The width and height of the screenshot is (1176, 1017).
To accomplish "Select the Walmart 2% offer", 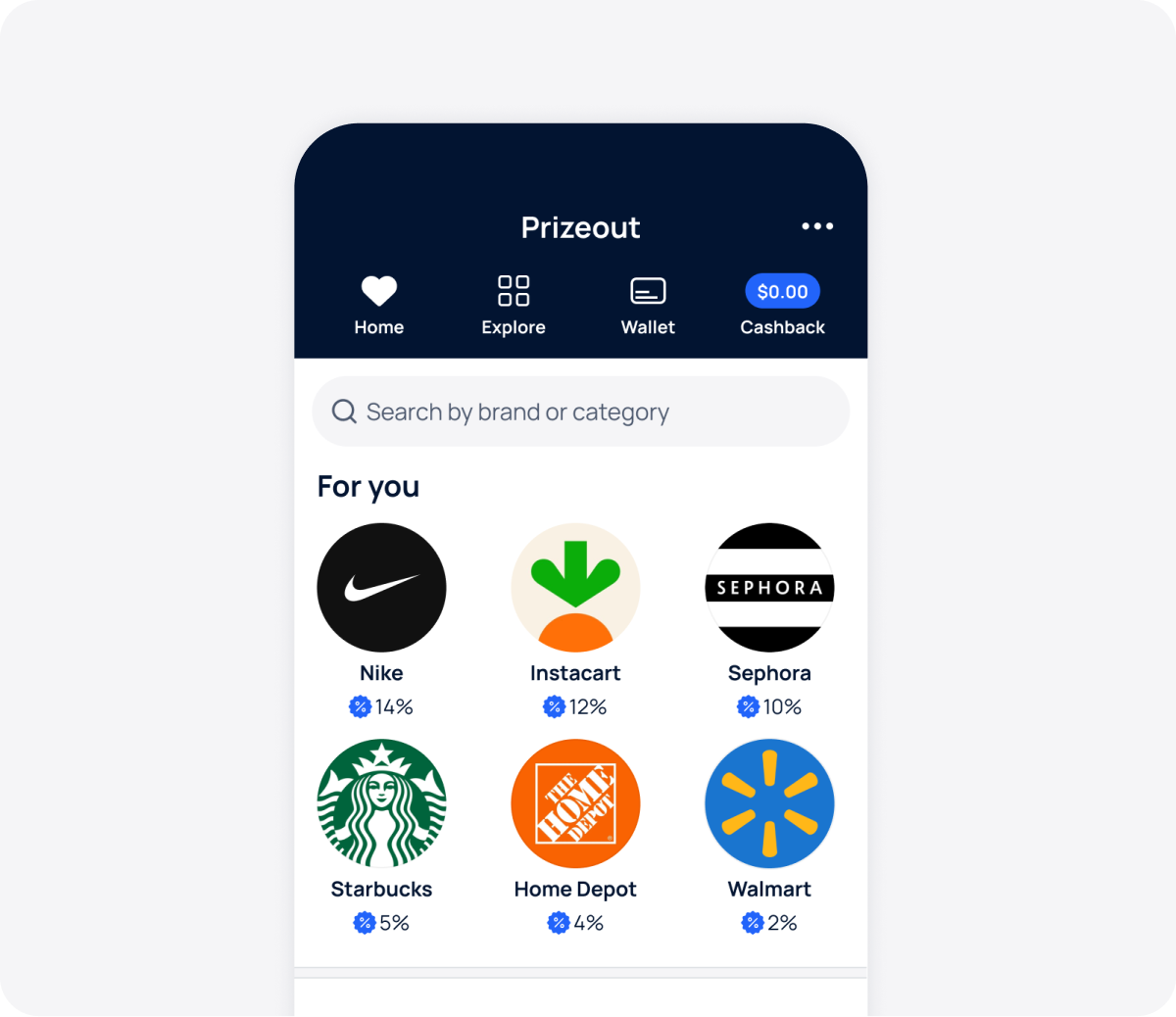I will 769,803.
